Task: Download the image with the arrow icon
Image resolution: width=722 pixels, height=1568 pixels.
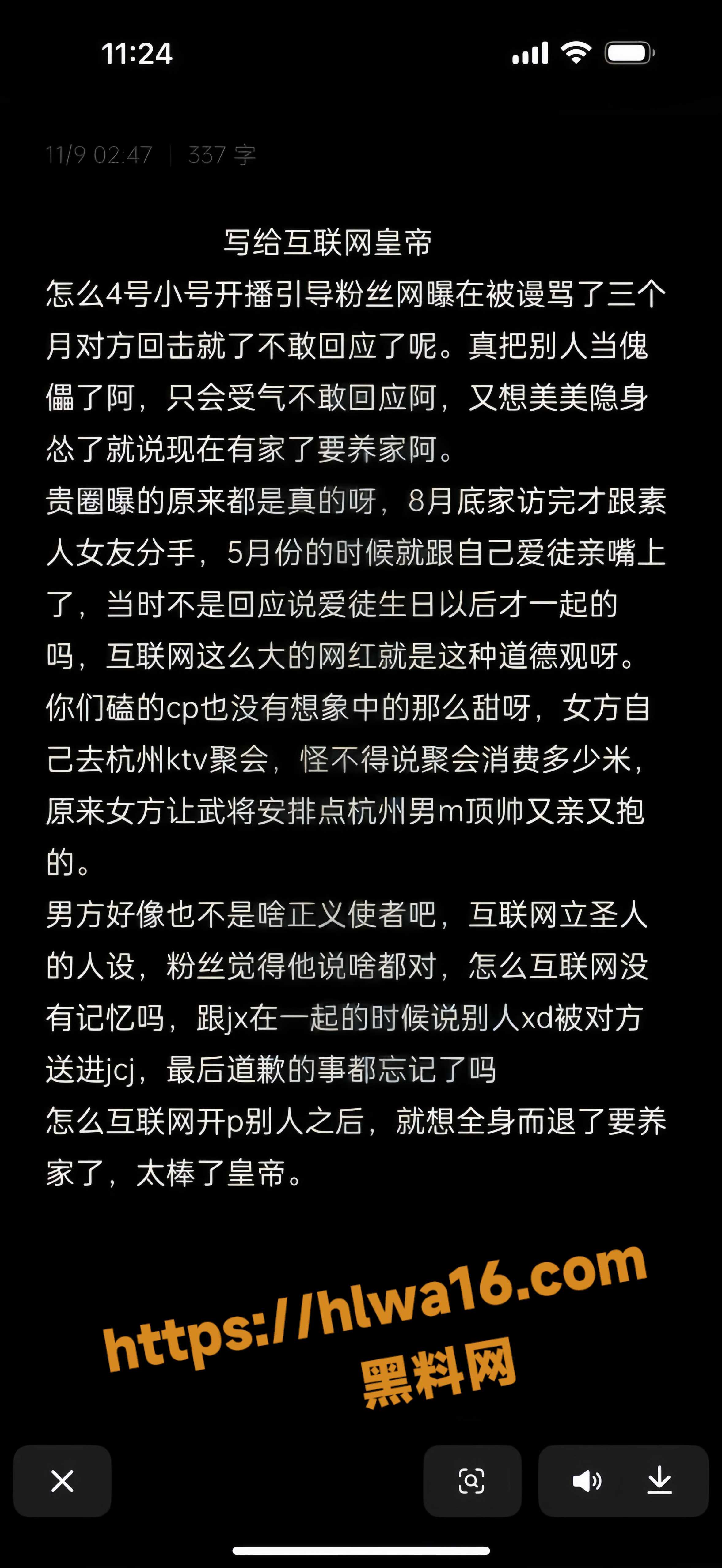Action: [x=659, y=1481]
